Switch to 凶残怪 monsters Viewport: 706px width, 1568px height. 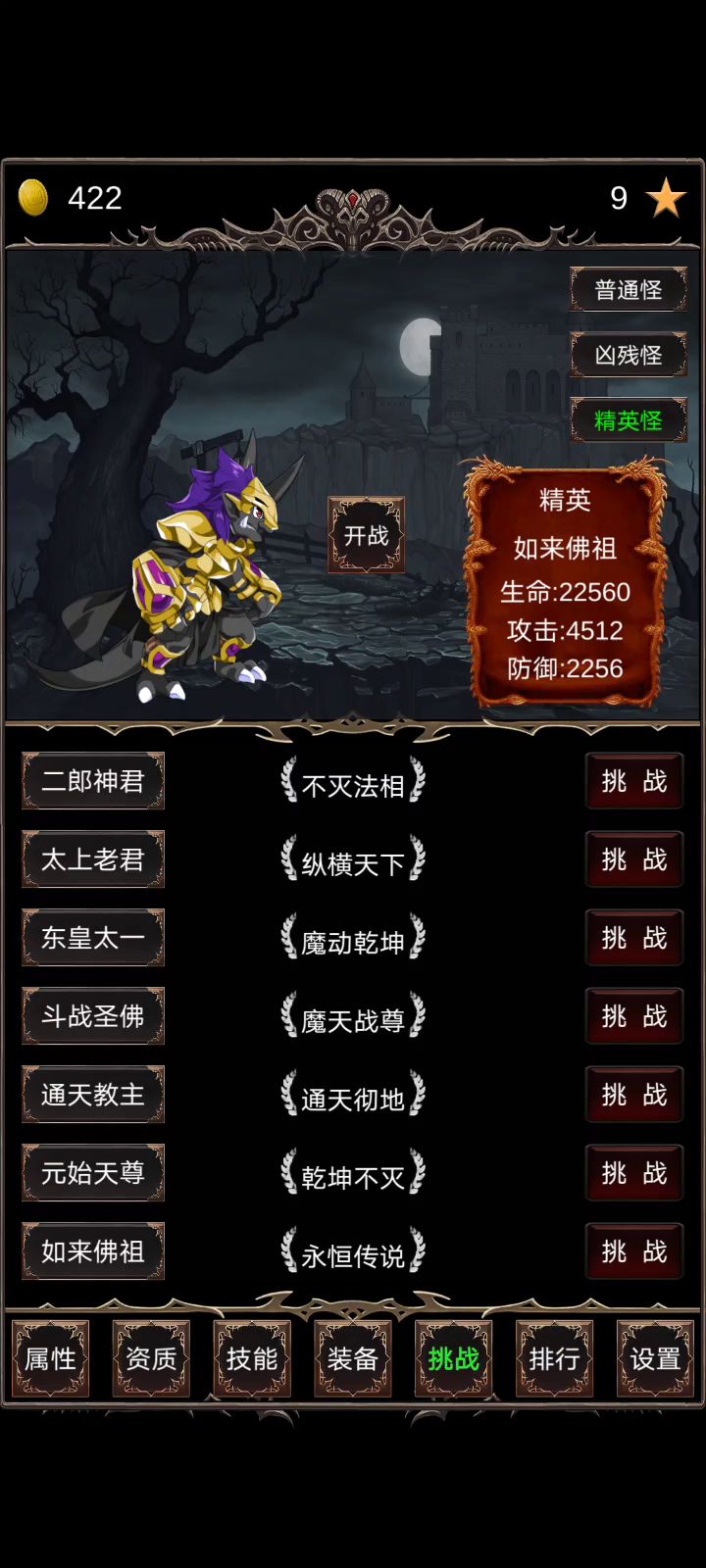coord(629,355)
